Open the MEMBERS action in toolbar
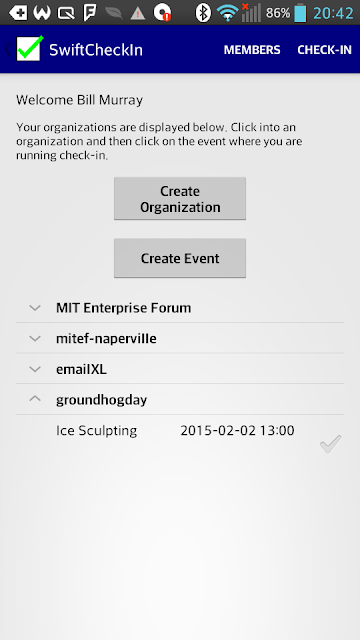 click(252, 50)
